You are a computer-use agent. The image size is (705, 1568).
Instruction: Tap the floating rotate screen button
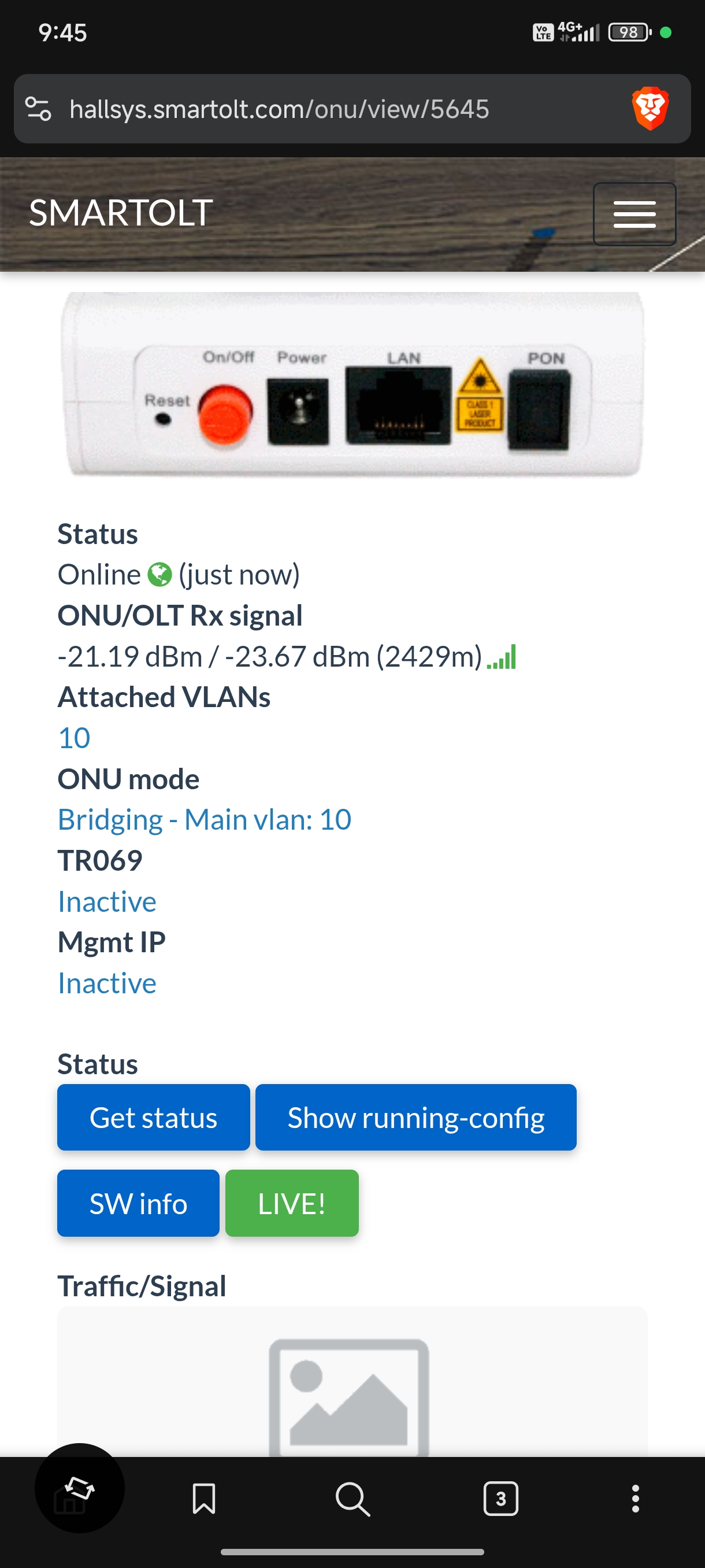(x=79, y=1488)
